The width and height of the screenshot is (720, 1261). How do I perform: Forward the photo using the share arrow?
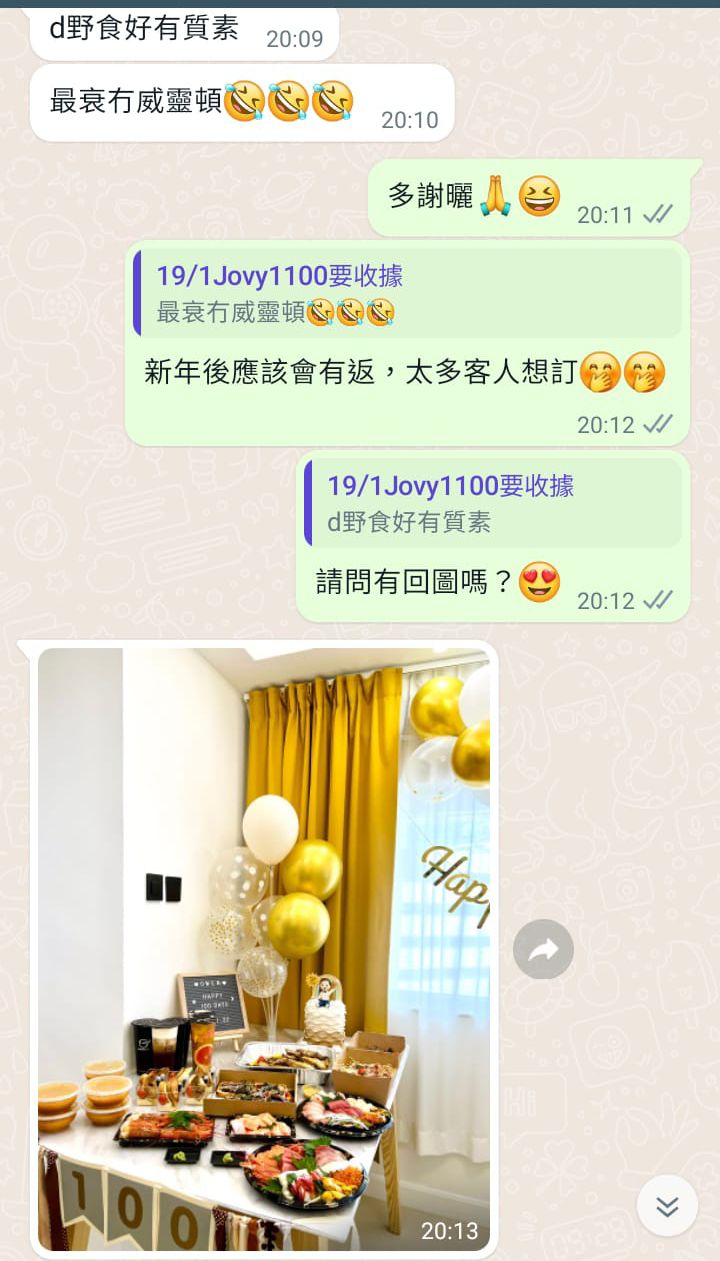pyautogui.click(x=543, y=949)
